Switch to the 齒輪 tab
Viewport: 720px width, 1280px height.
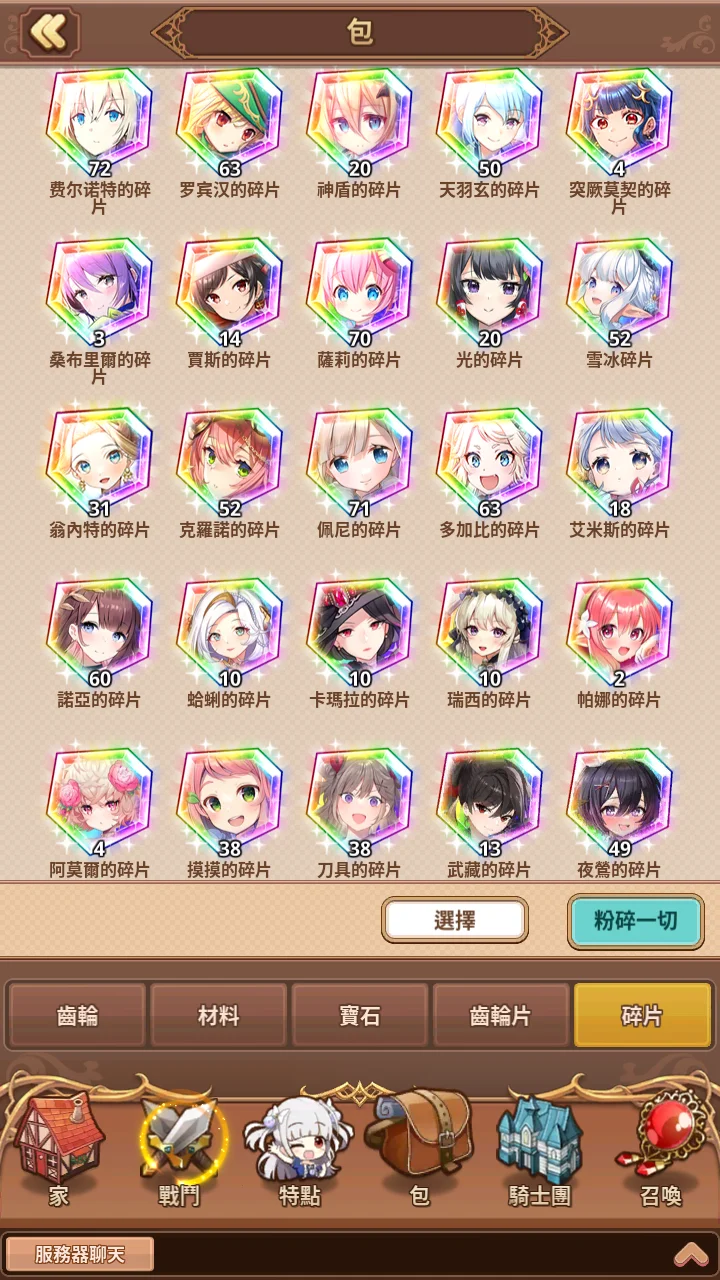coord(77,1016)
